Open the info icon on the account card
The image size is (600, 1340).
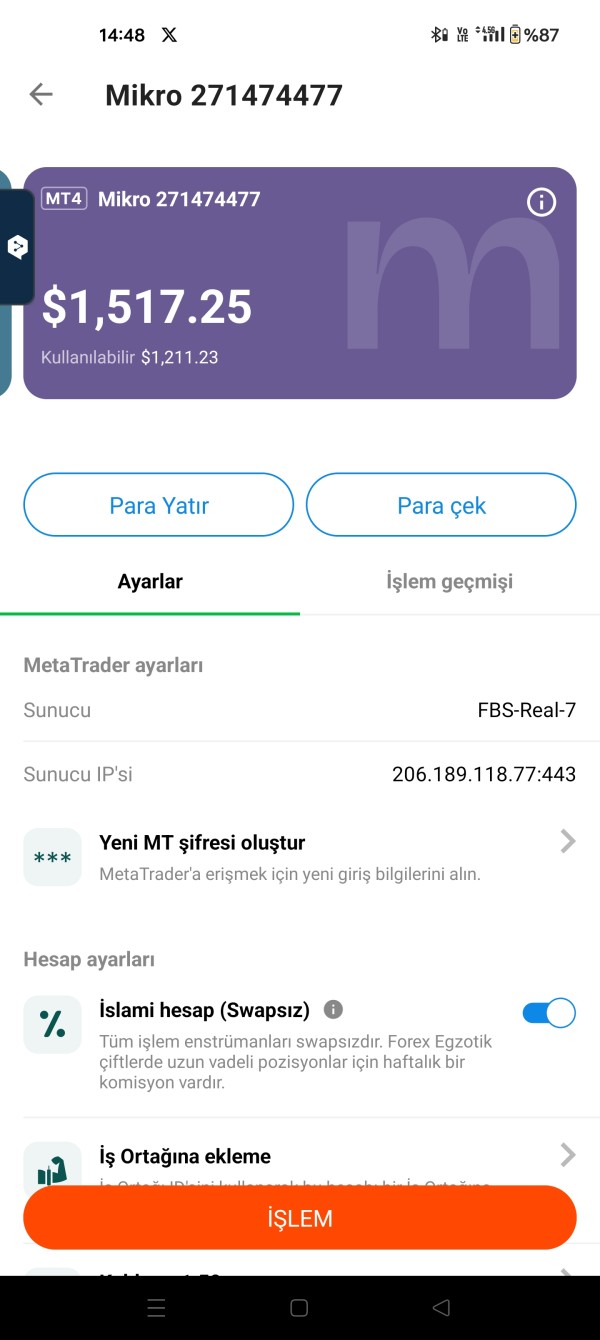pos(541,203)
